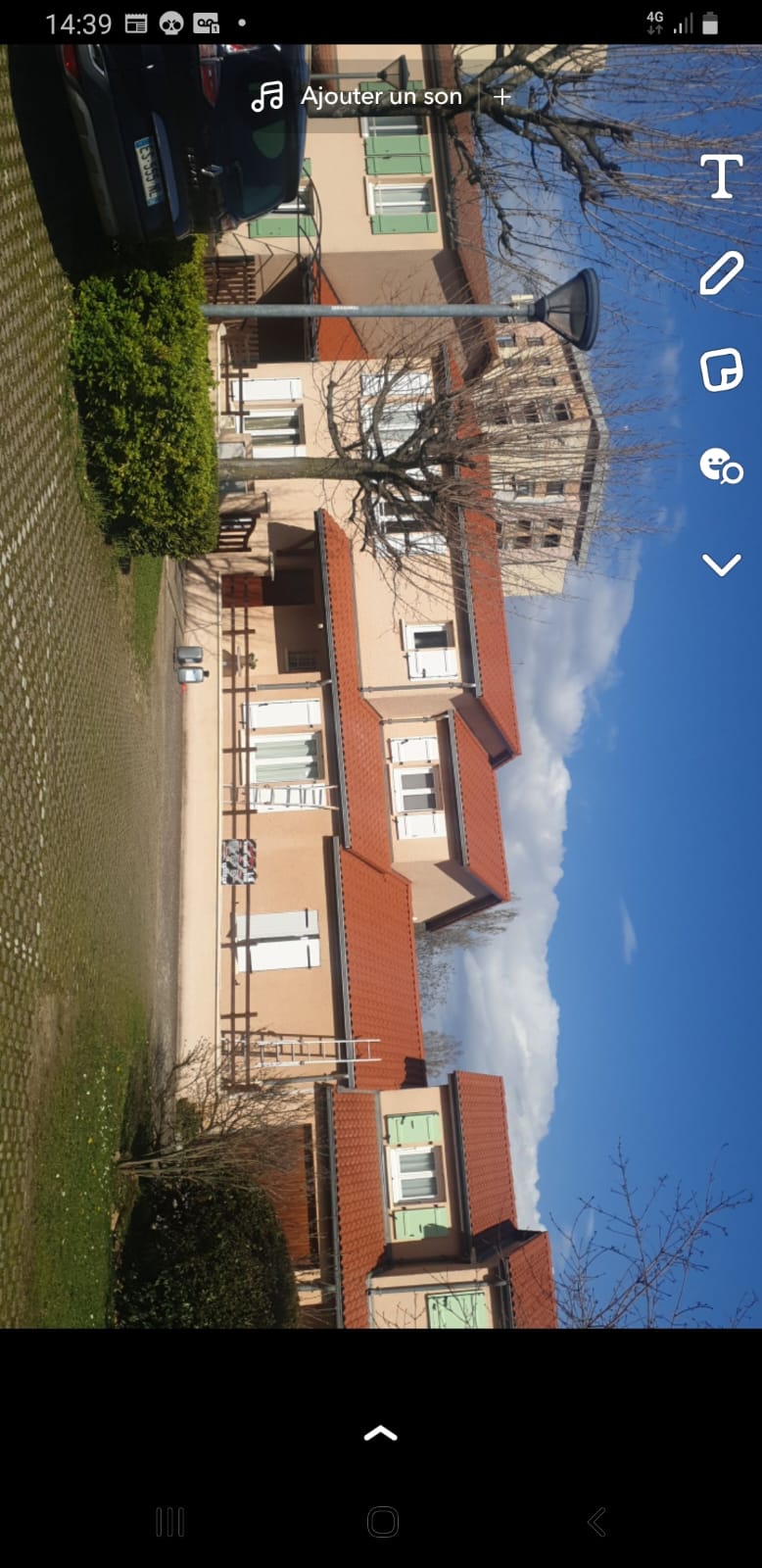
Task: Expand more editing tools with the chevron
Action: click(x=721, y=564)
